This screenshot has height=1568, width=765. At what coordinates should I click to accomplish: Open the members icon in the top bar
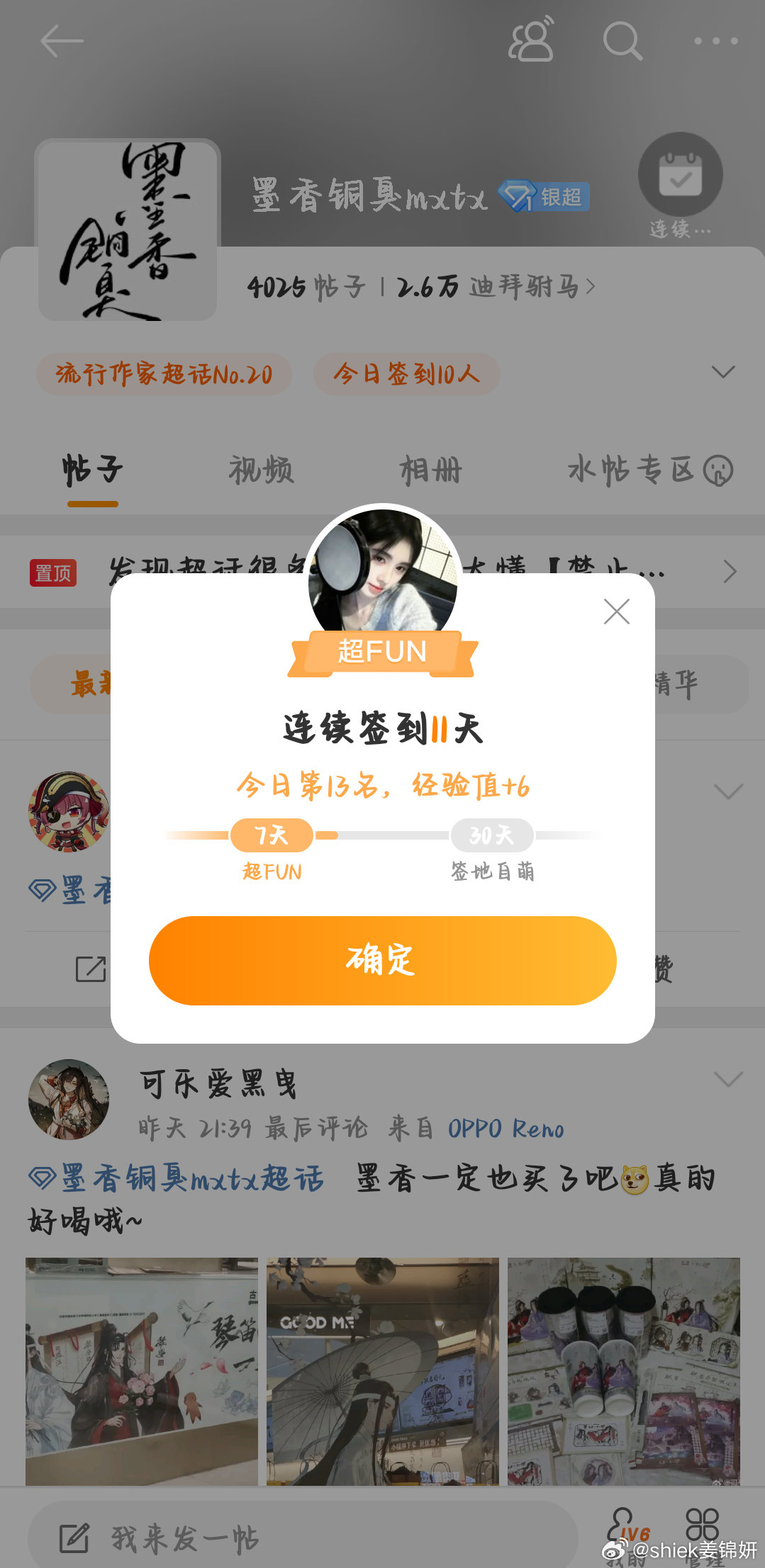530,40
